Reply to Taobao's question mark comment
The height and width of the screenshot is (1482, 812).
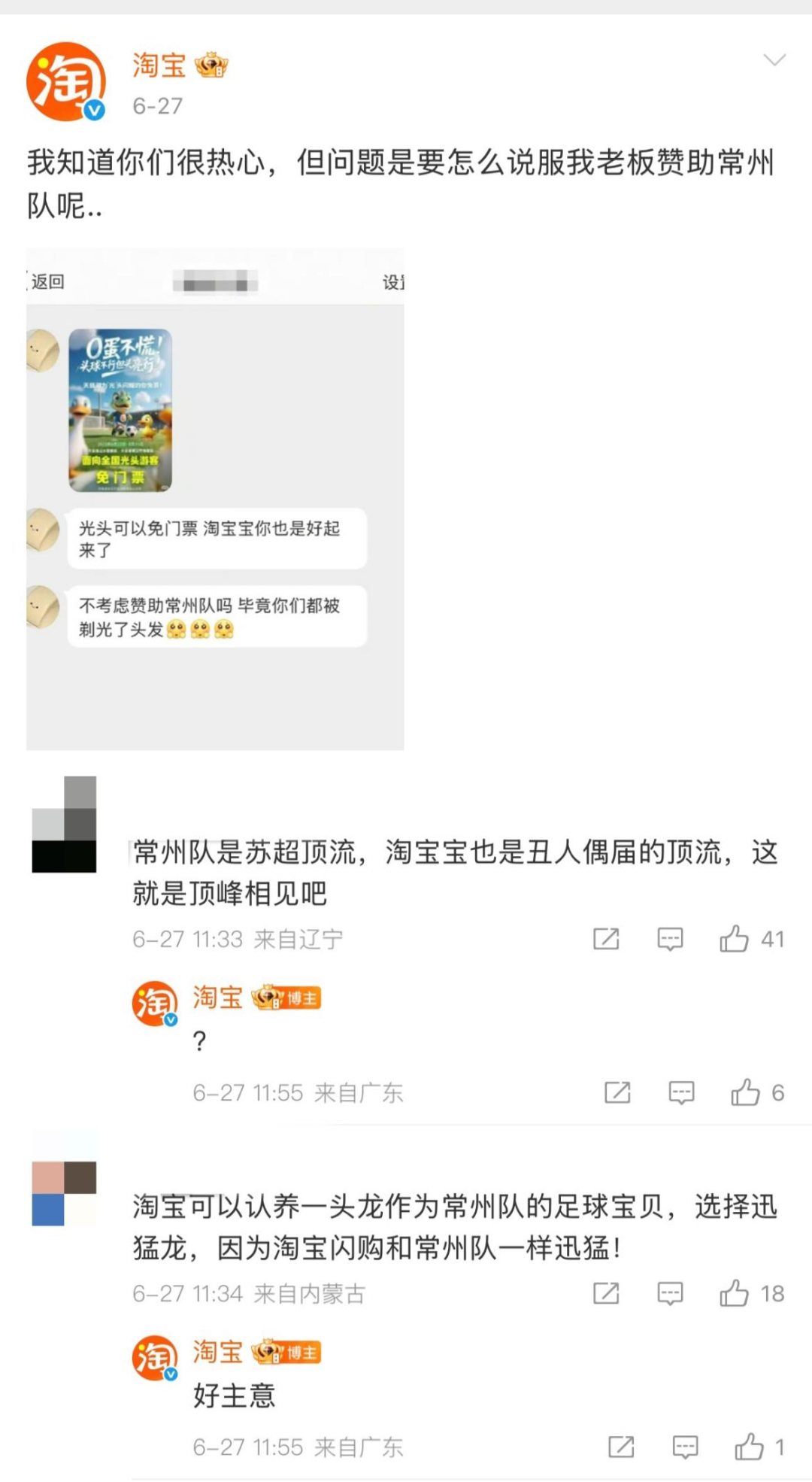point(681,1092)
